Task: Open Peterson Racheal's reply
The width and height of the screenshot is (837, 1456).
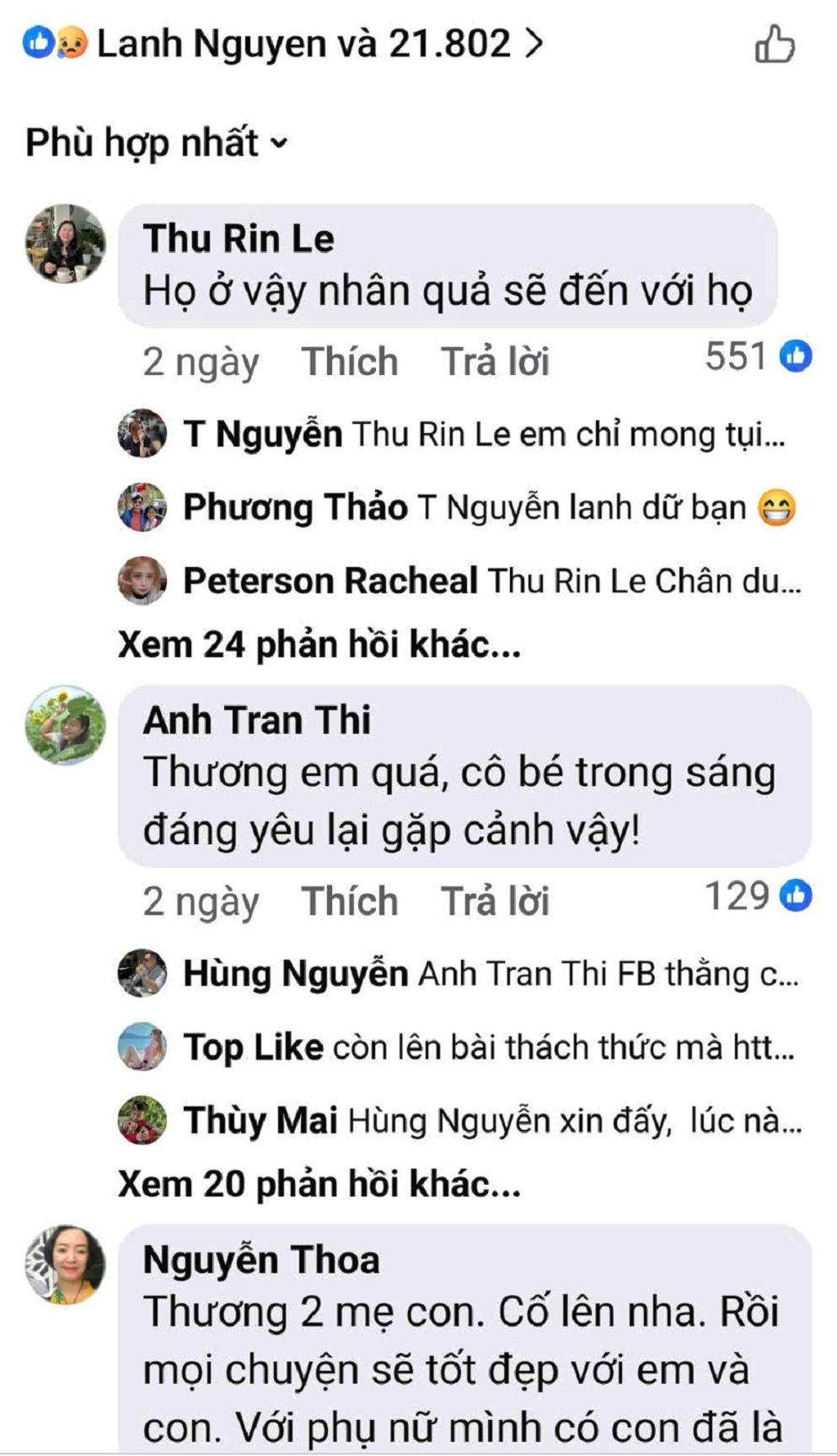Action: click(492, 581)
